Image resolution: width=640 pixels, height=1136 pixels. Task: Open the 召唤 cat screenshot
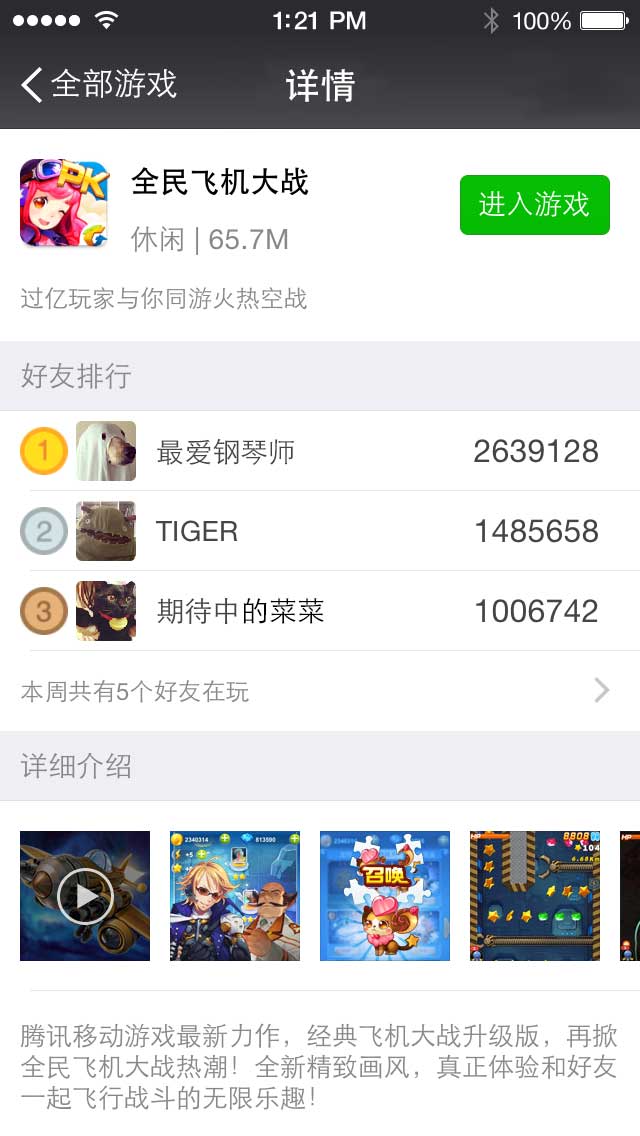tap(385, 896)
